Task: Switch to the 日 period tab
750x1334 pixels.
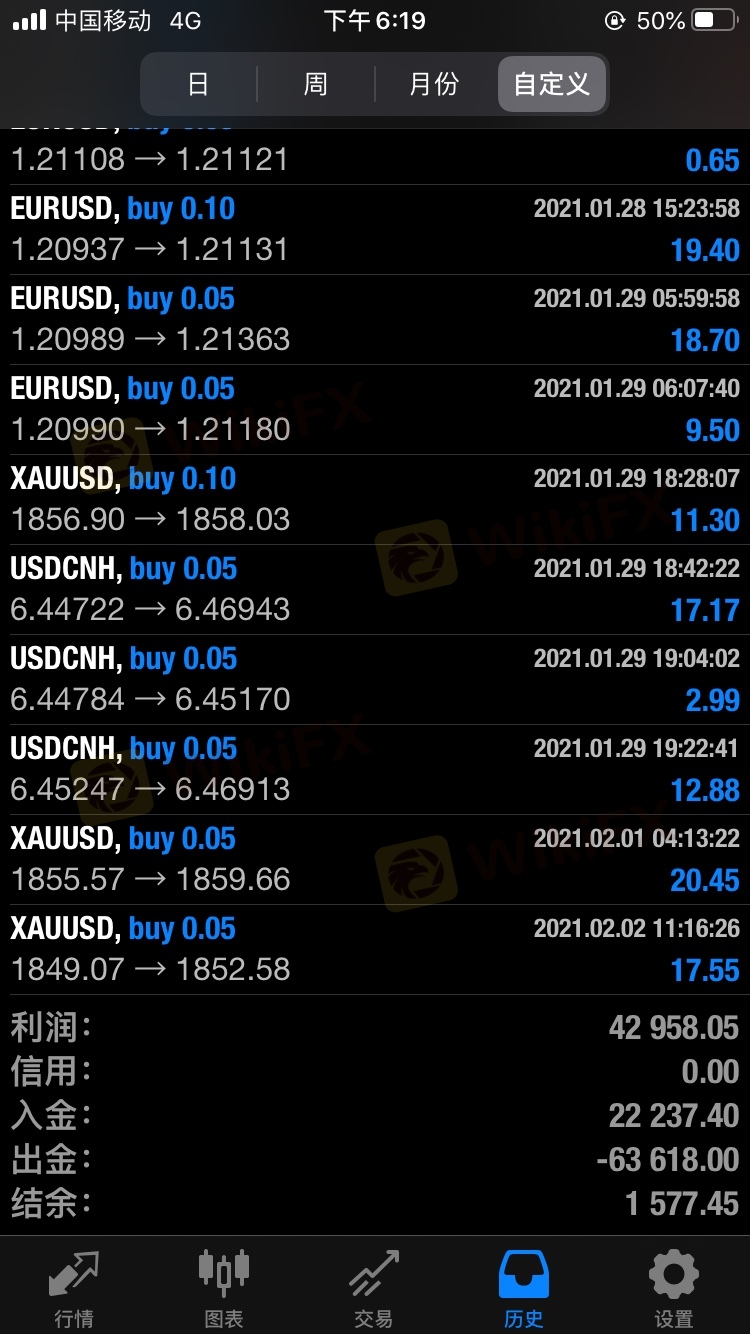Action: (x=199, y=84)
